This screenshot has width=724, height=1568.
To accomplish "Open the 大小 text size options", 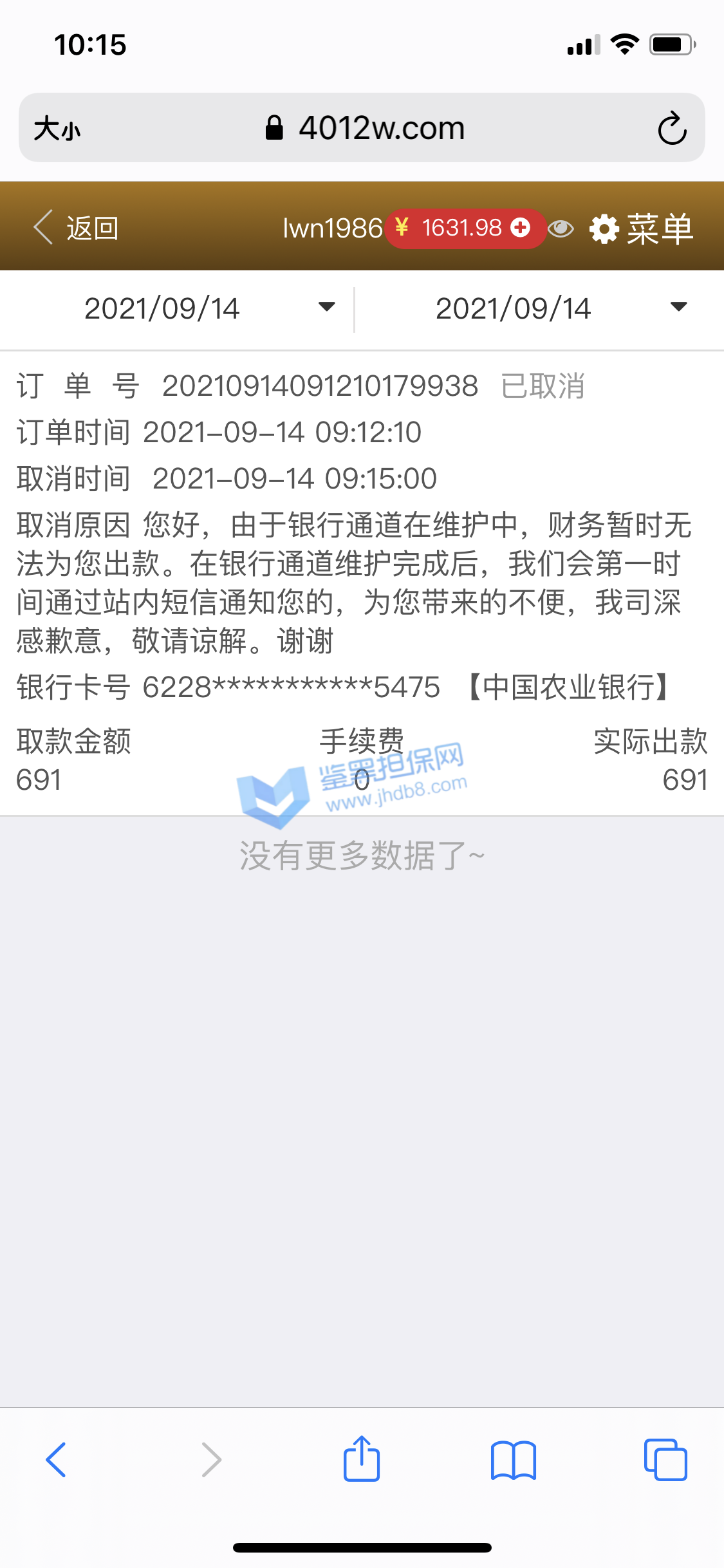I will [57, 128].
